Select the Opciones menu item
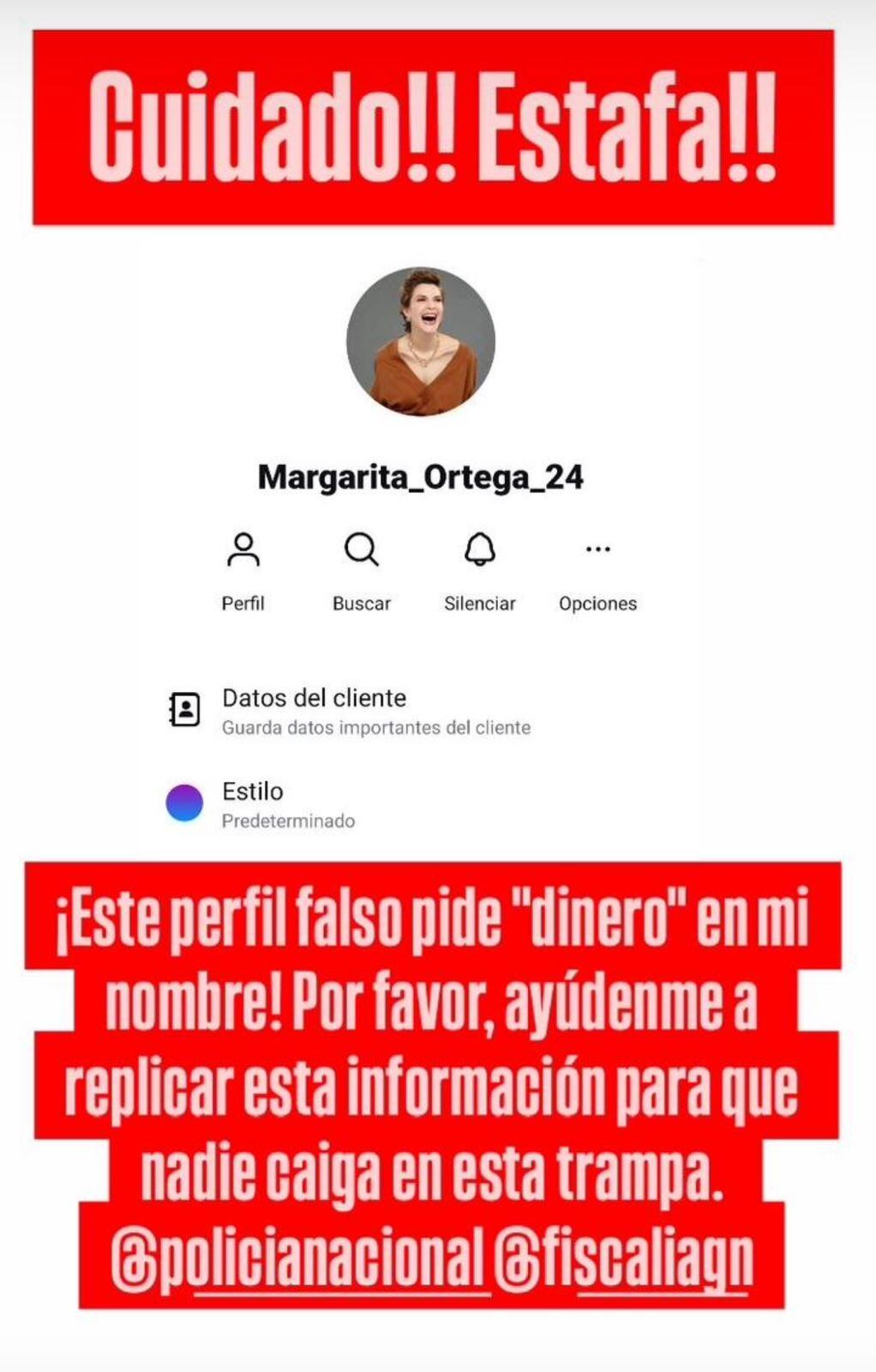 click(x=597, y=605)
